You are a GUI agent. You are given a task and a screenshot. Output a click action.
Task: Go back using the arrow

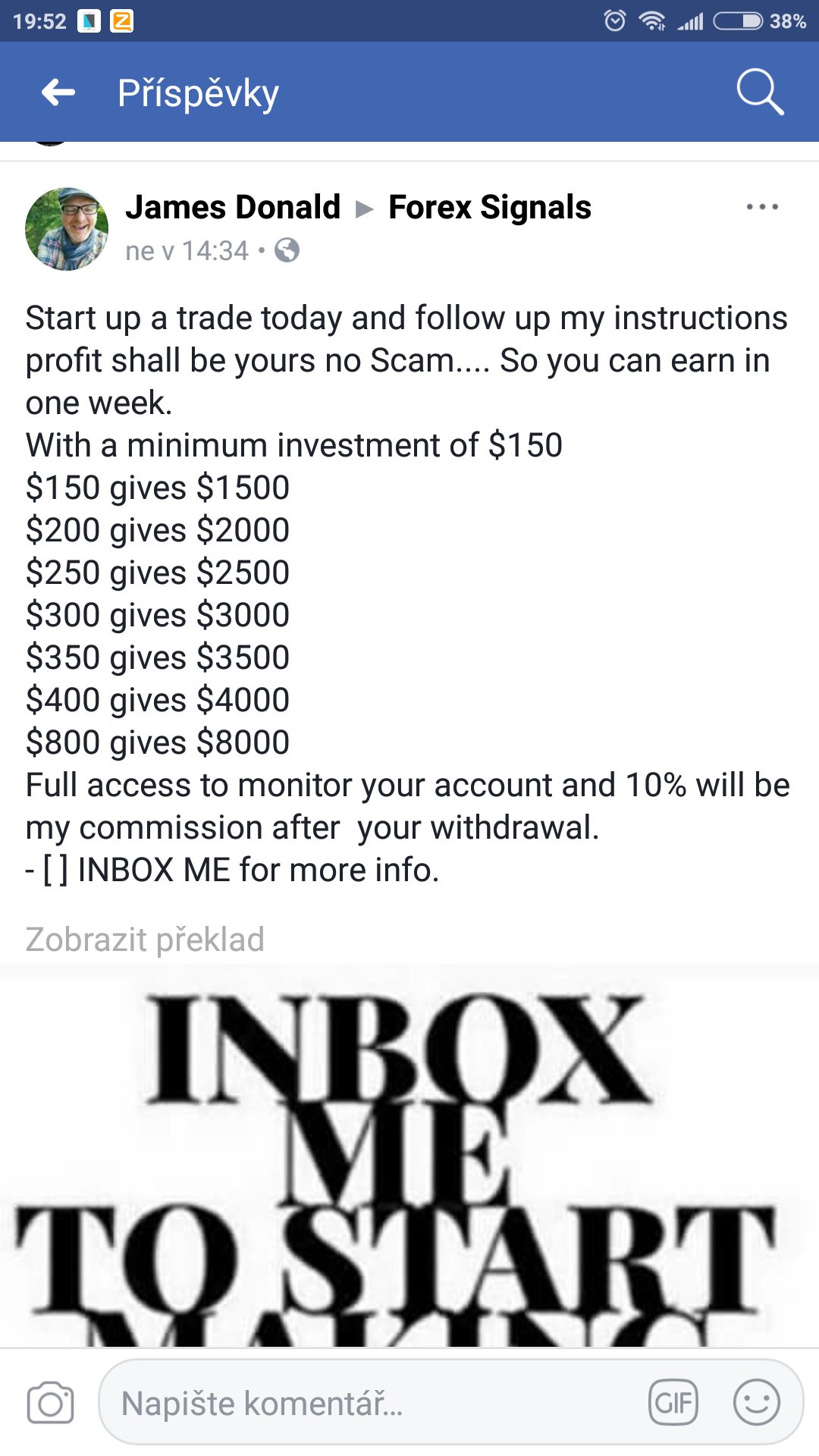[58, 93]
